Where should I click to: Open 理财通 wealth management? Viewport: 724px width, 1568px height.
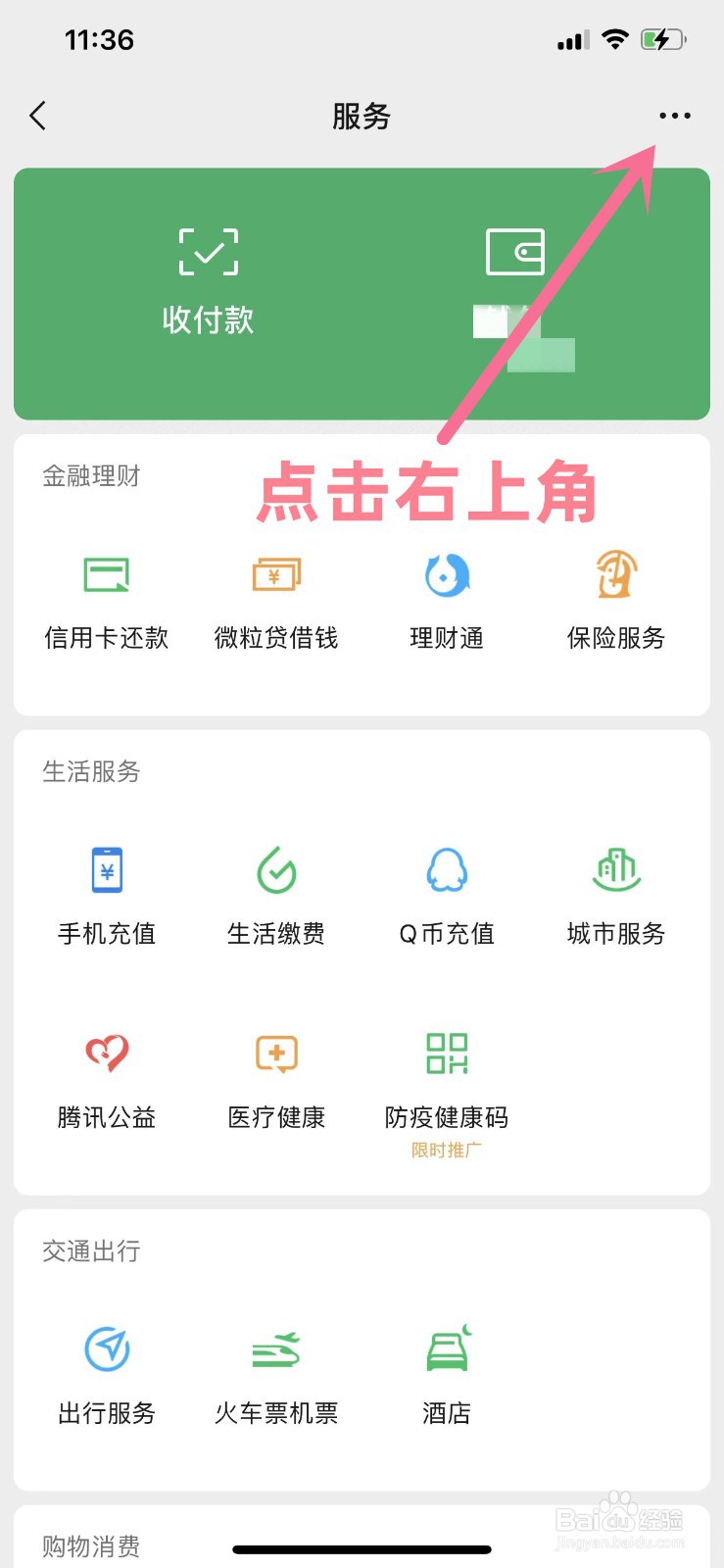[x=447, y=600]
